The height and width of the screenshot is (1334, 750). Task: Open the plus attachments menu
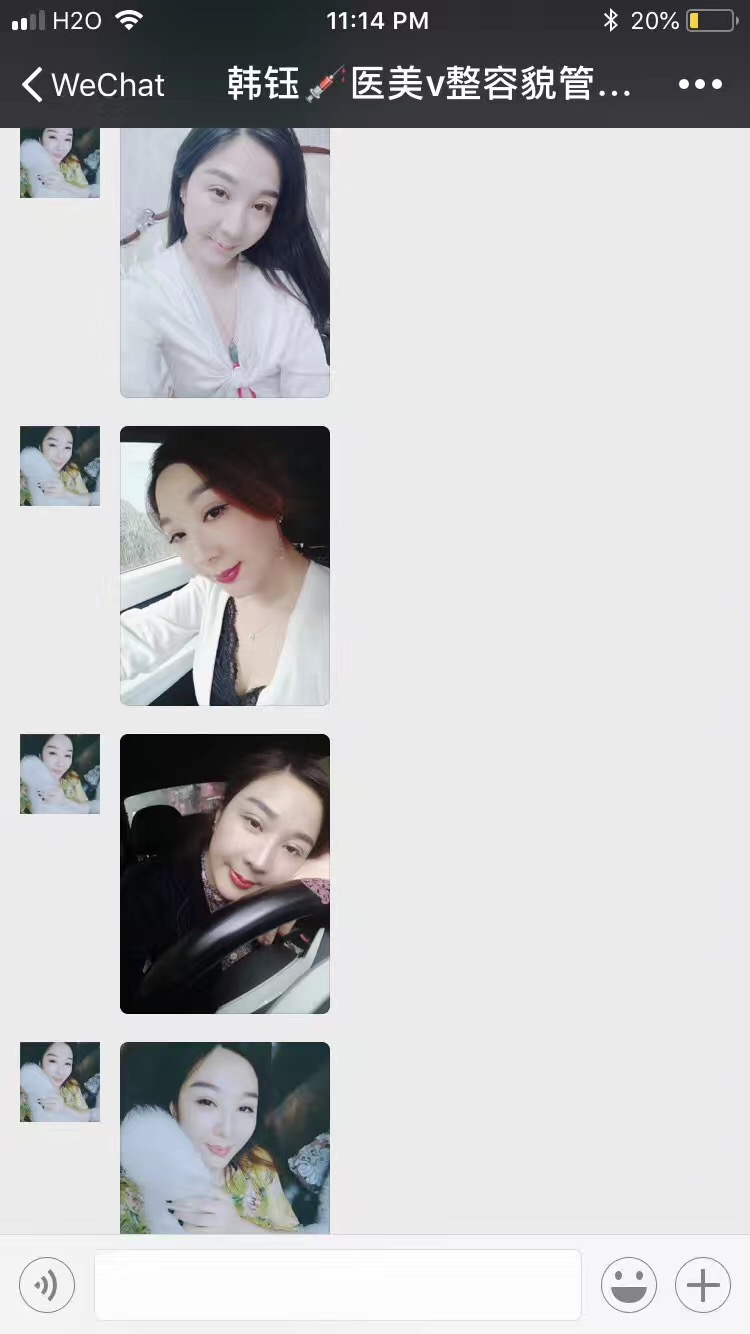[703, 1284]
